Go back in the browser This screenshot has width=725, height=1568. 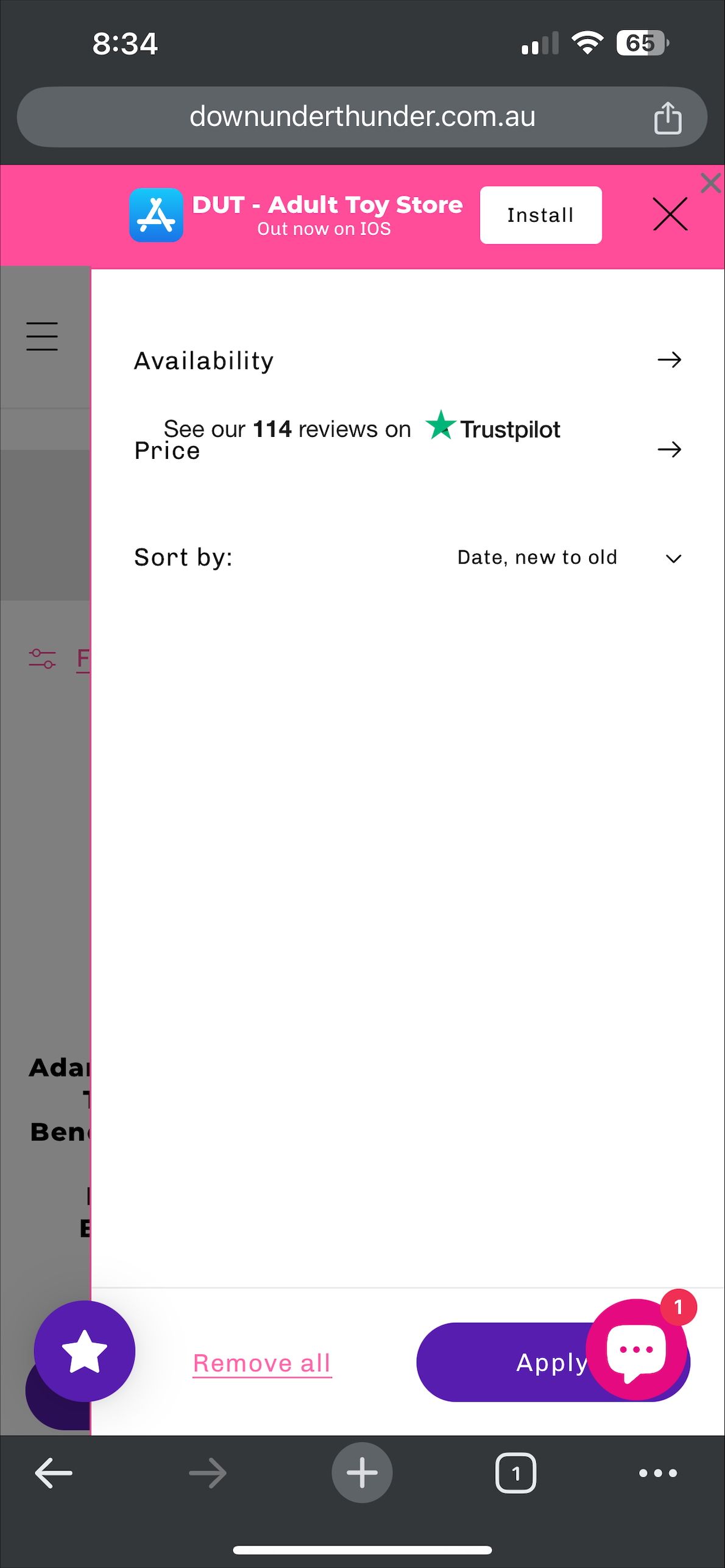point(54,1473)
